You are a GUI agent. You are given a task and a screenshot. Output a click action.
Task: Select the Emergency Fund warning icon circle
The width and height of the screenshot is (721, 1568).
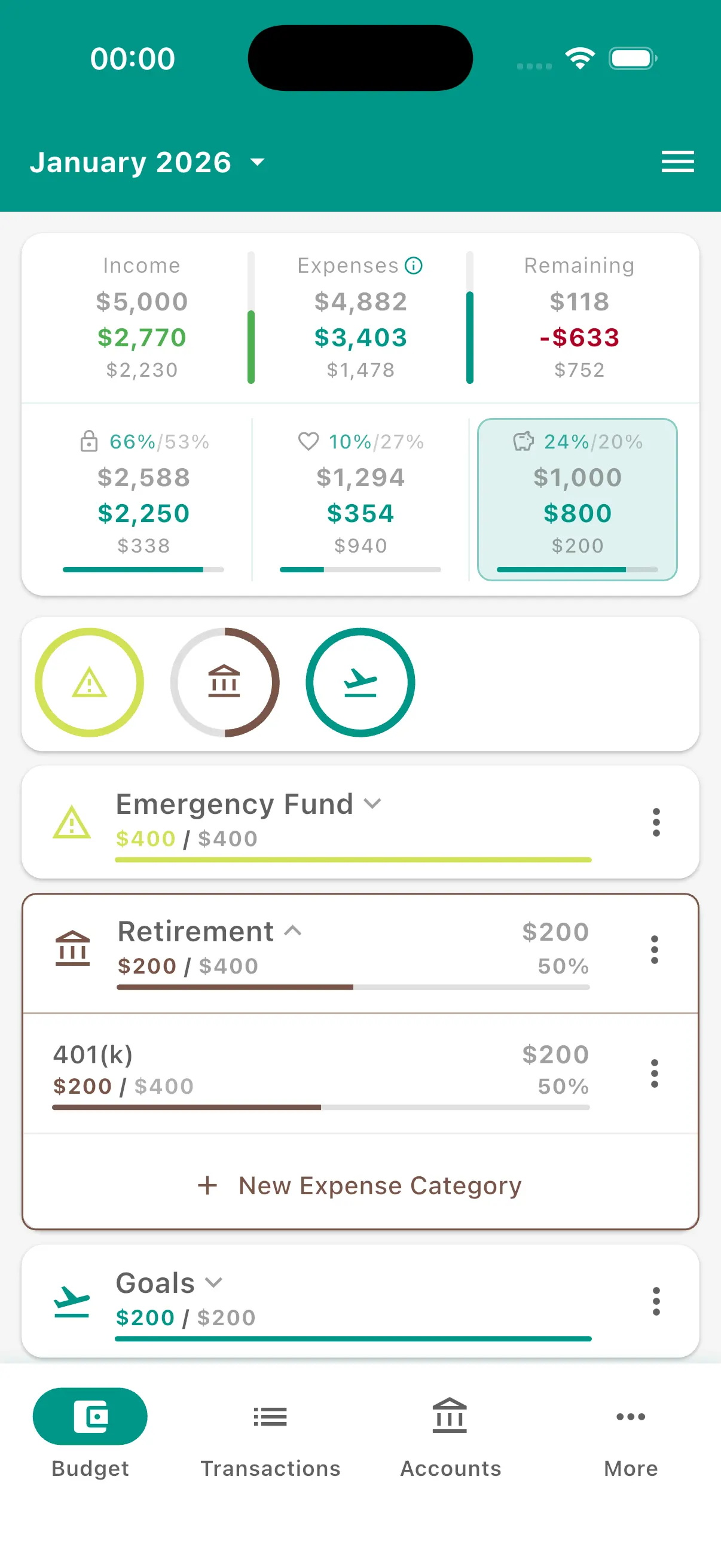click(90, 682)
